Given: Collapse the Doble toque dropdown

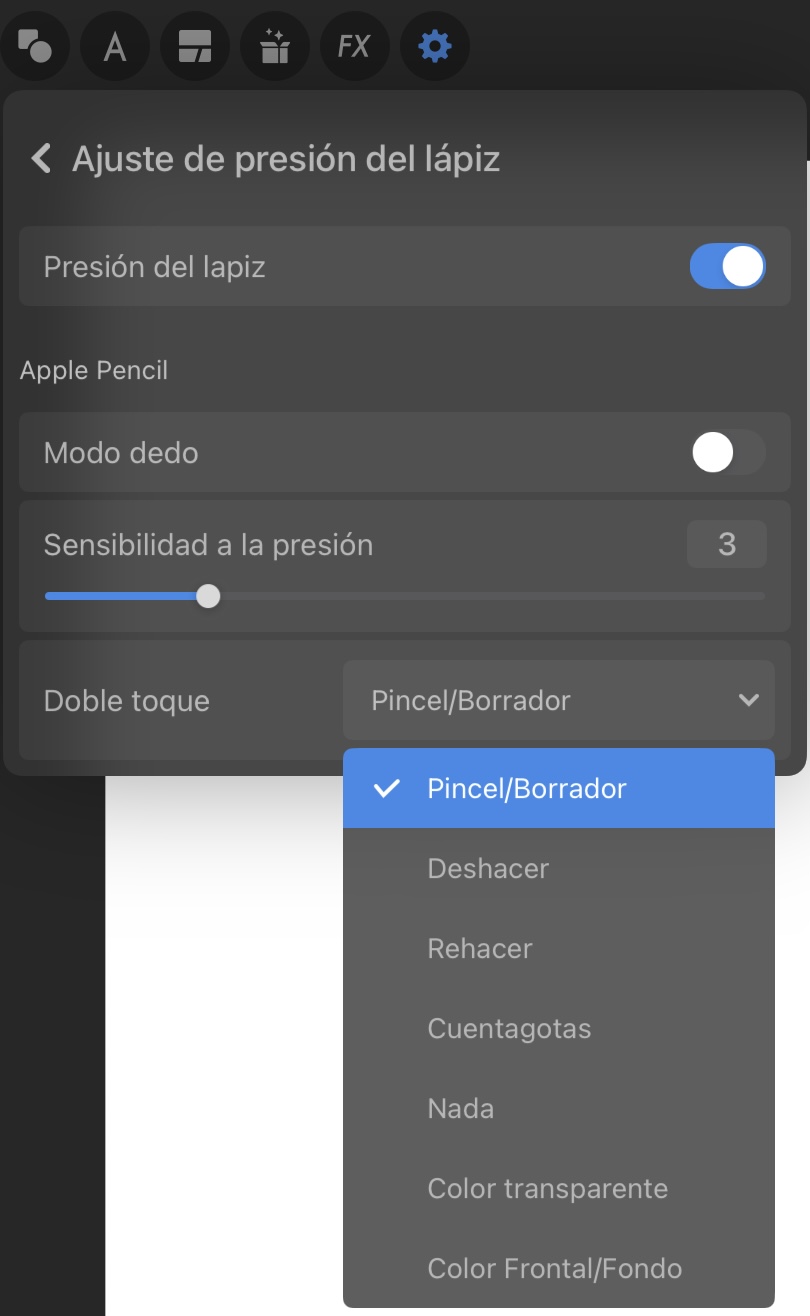Looking at the screenshot, I should [x=559, y=700].
